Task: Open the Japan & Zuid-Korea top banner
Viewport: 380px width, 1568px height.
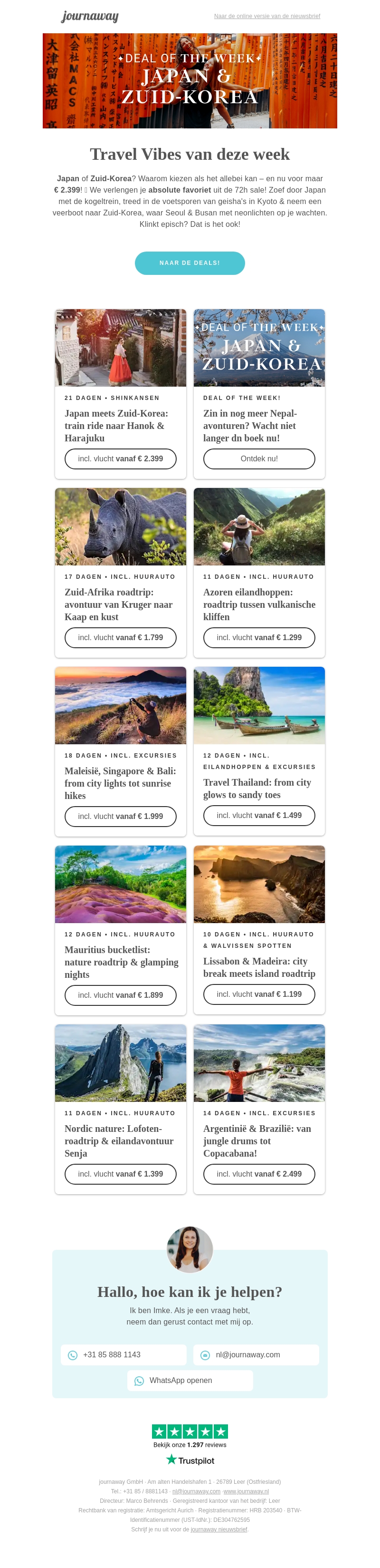Action: point(190,80)
